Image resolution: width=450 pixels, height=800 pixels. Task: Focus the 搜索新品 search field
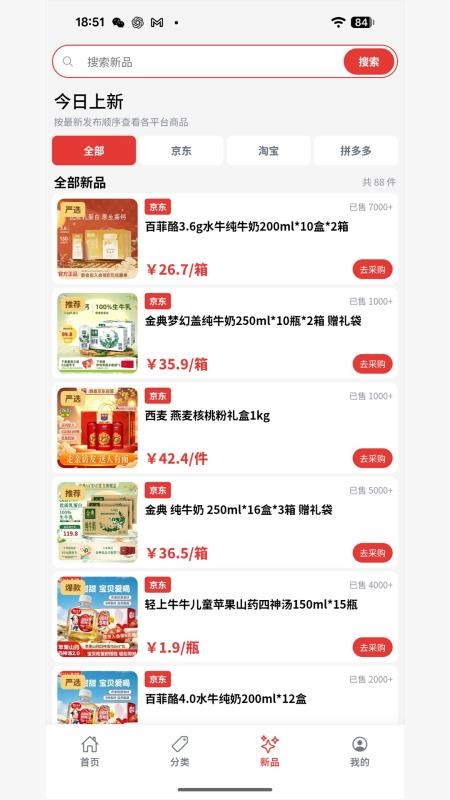point(198,62)
